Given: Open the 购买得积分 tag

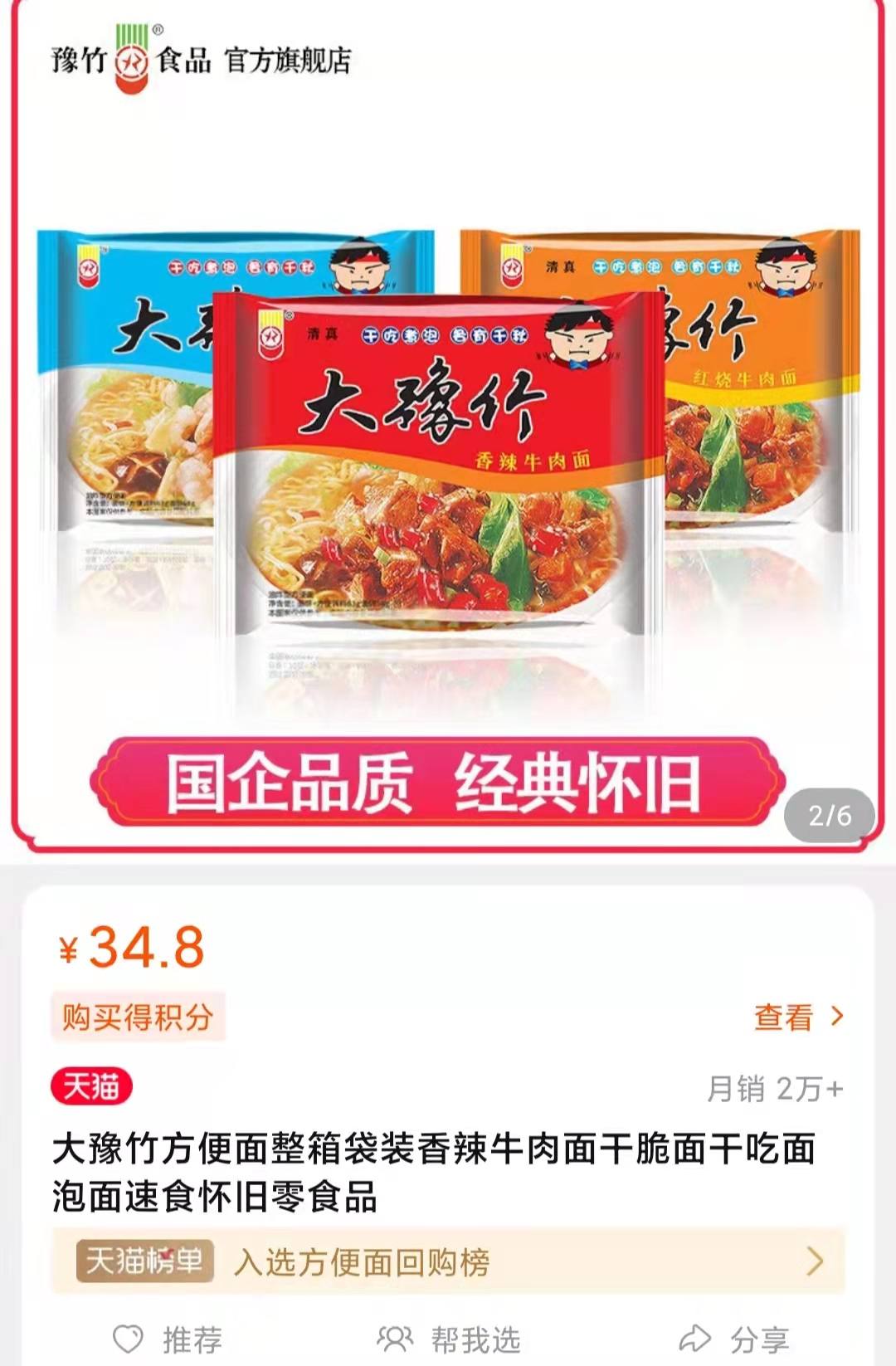Looking at the screenshot, I should 138,1017.
